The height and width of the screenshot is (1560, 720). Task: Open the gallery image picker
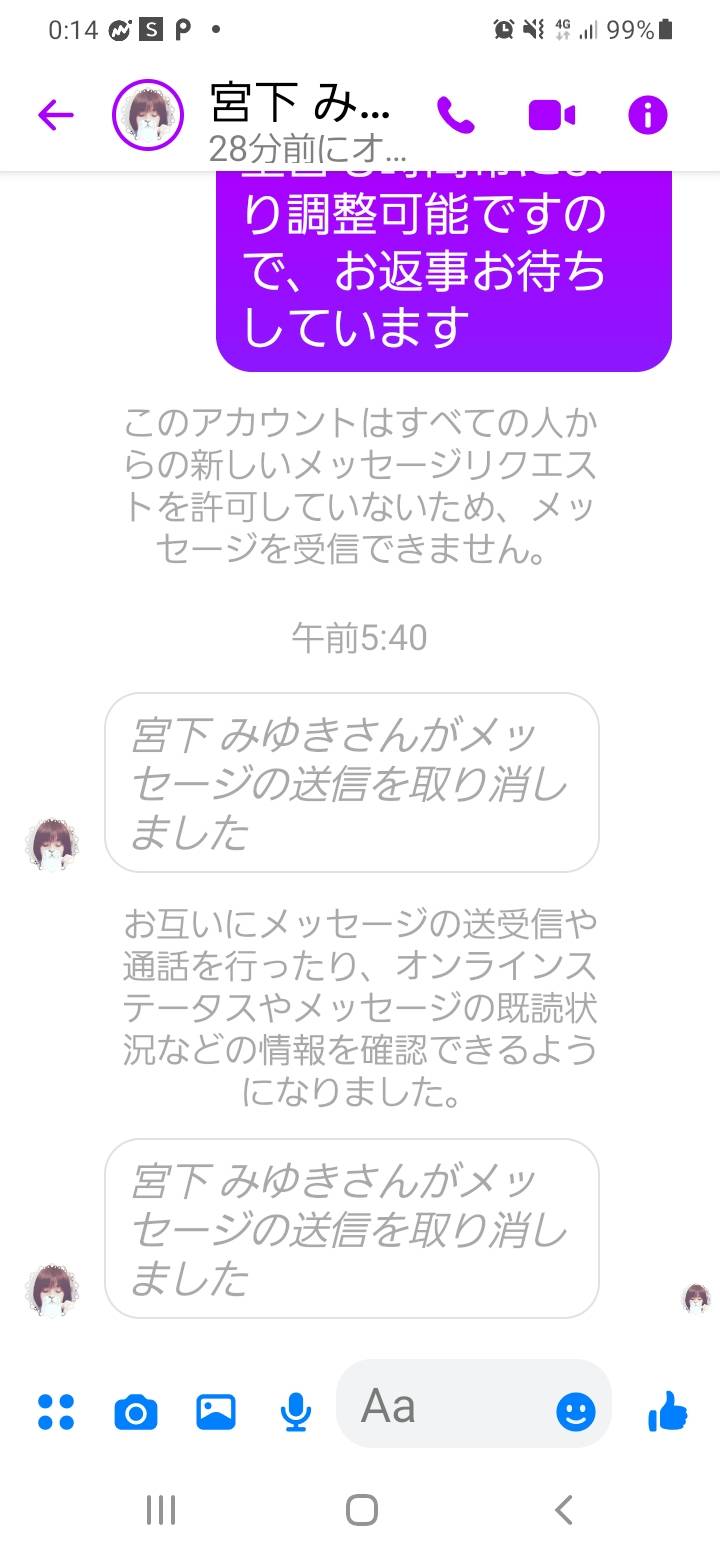pos(215,1412)
